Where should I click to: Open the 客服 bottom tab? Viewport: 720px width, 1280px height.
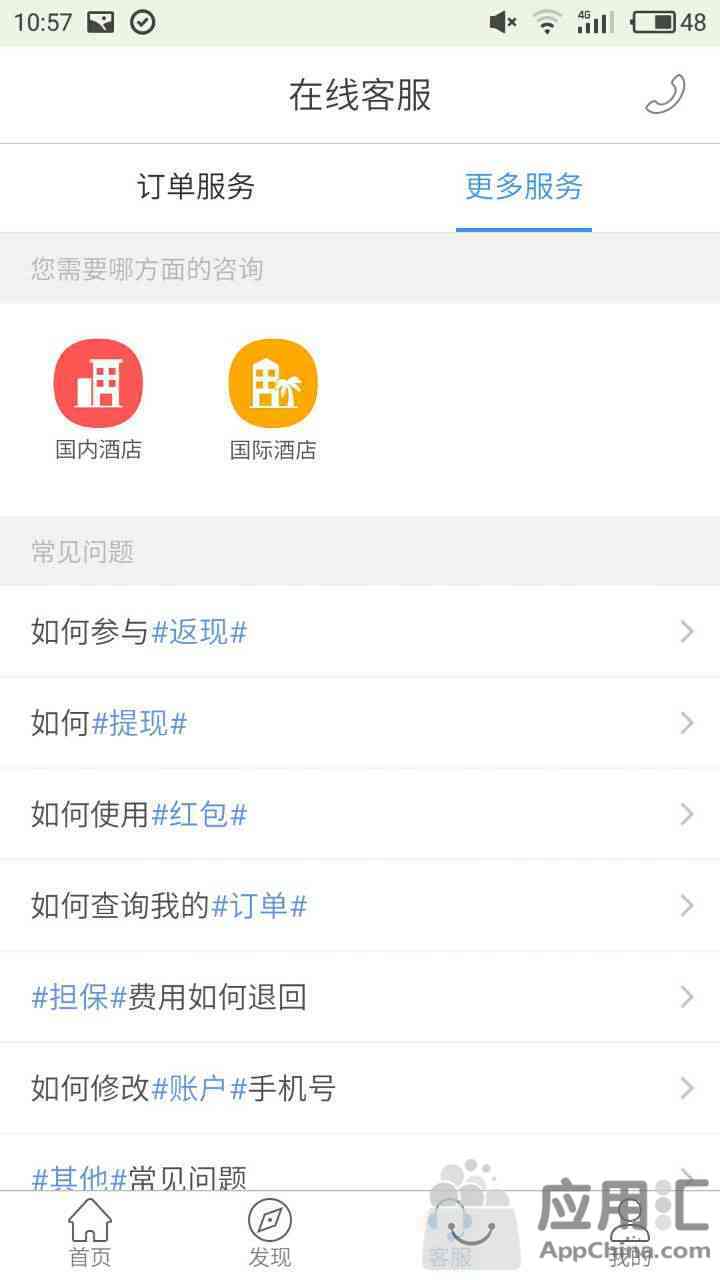click(x=450, y=1234)
